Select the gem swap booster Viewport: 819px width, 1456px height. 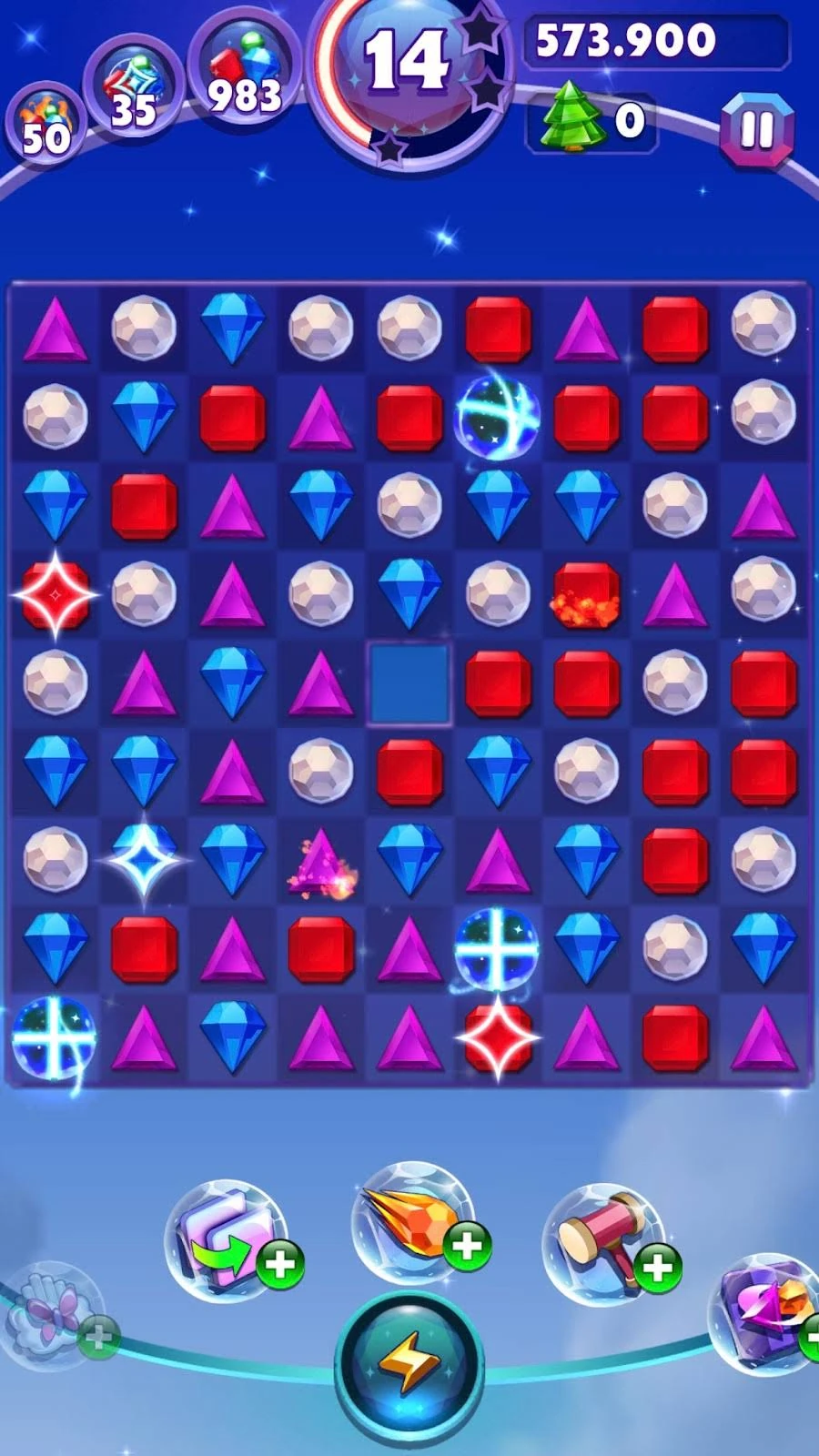click(x=226, y=1239)
